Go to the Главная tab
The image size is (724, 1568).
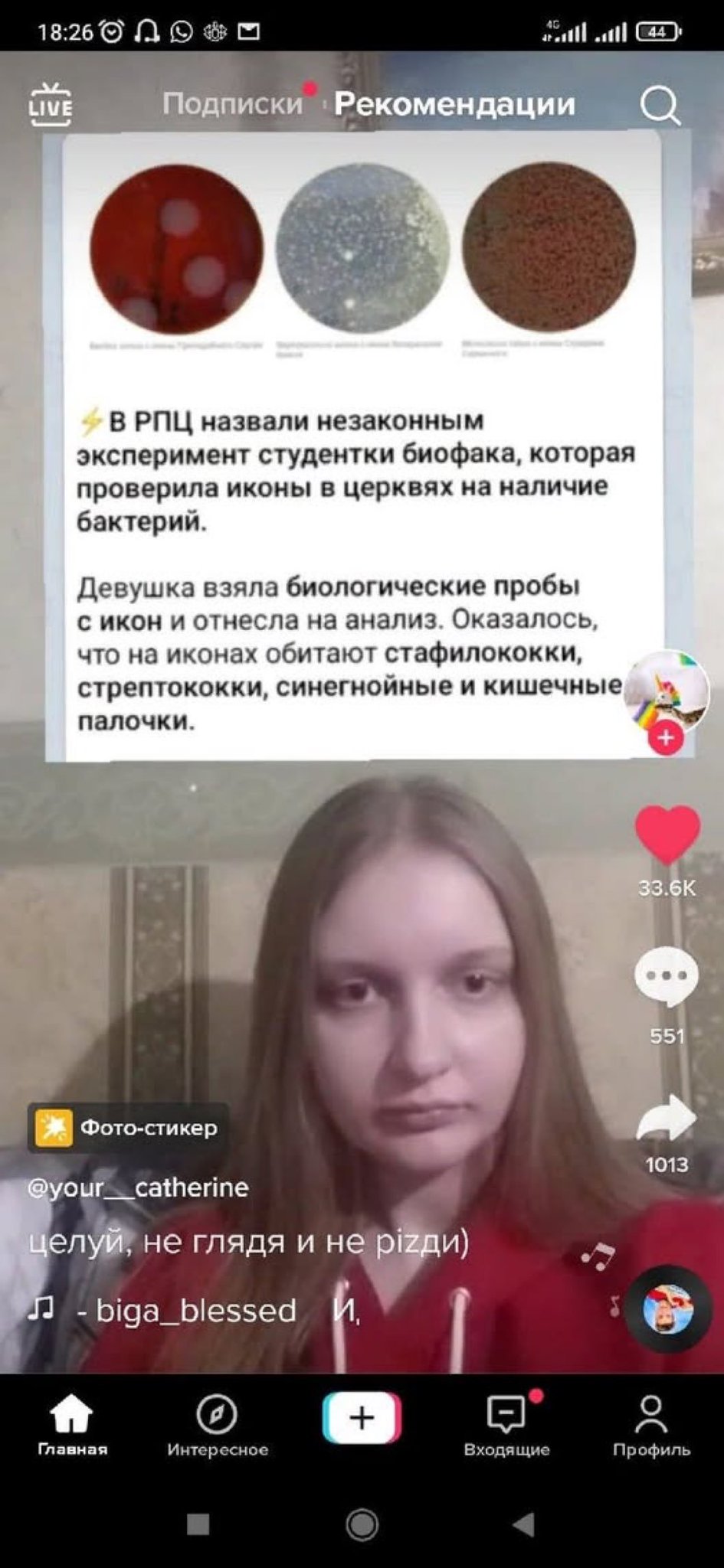72,1424
